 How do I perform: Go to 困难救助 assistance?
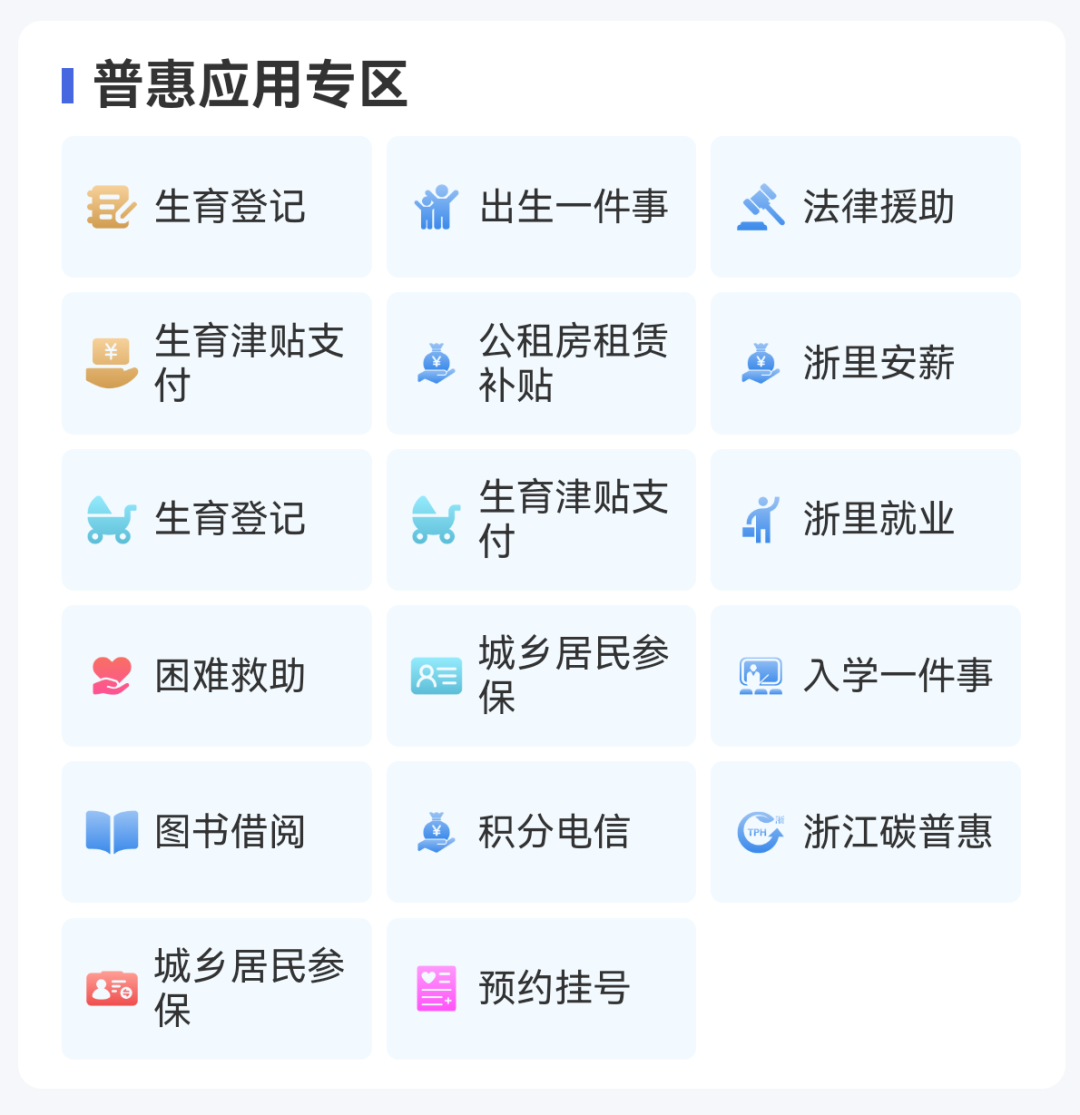(x=216, y=675)
